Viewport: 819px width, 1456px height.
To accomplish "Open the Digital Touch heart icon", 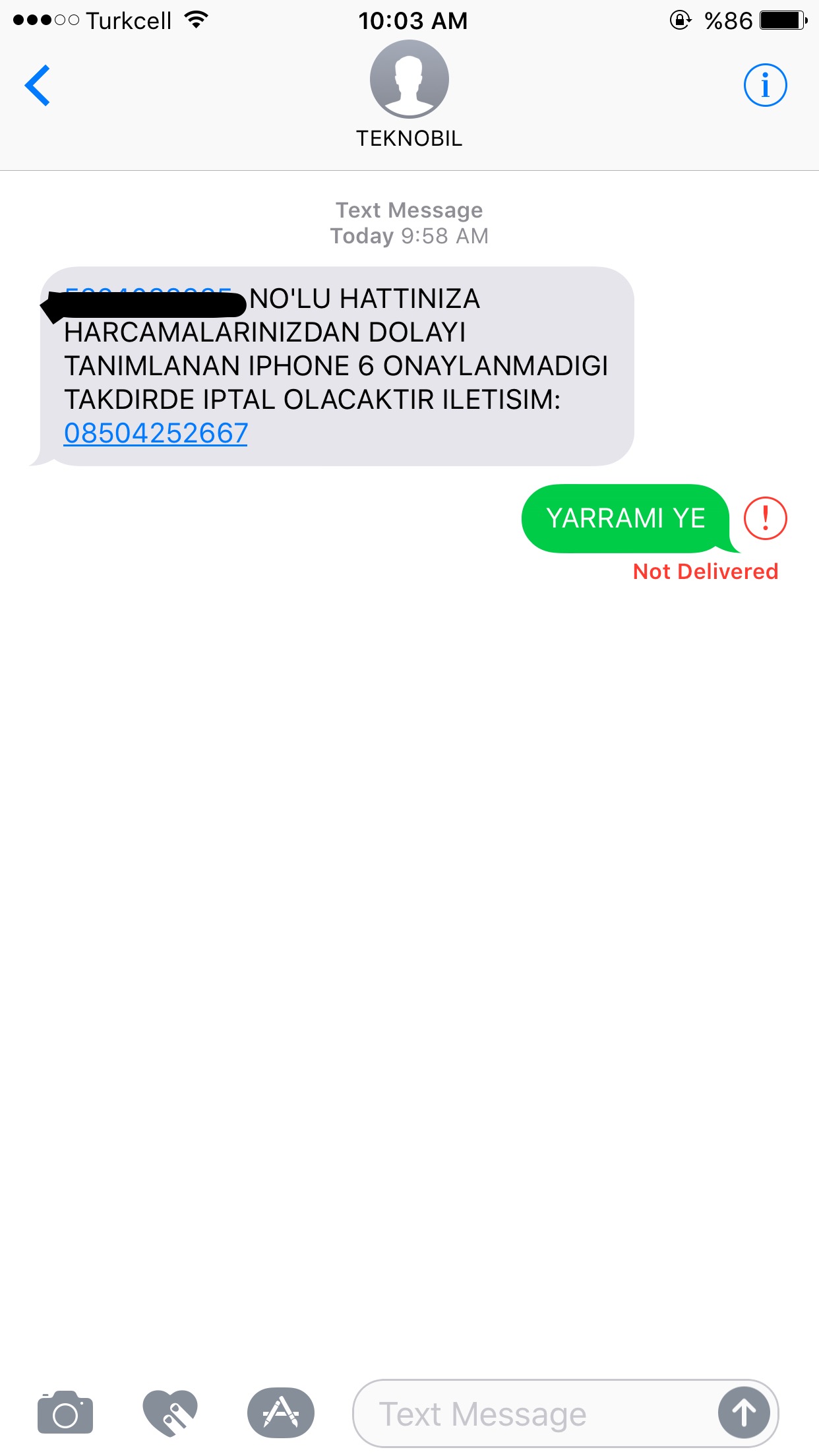I will pos(170,1412).
